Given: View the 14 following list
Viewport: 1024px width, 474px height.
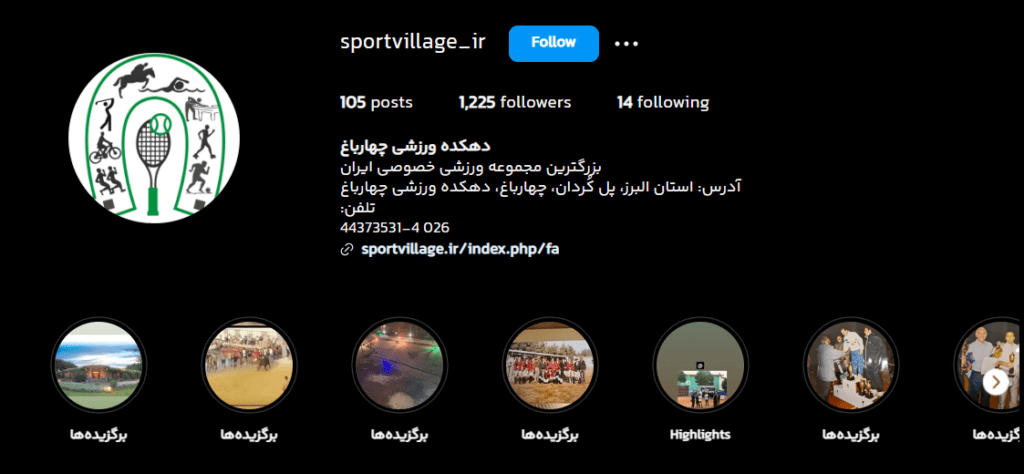Looking at the screenshot, I should click(662, 102).
